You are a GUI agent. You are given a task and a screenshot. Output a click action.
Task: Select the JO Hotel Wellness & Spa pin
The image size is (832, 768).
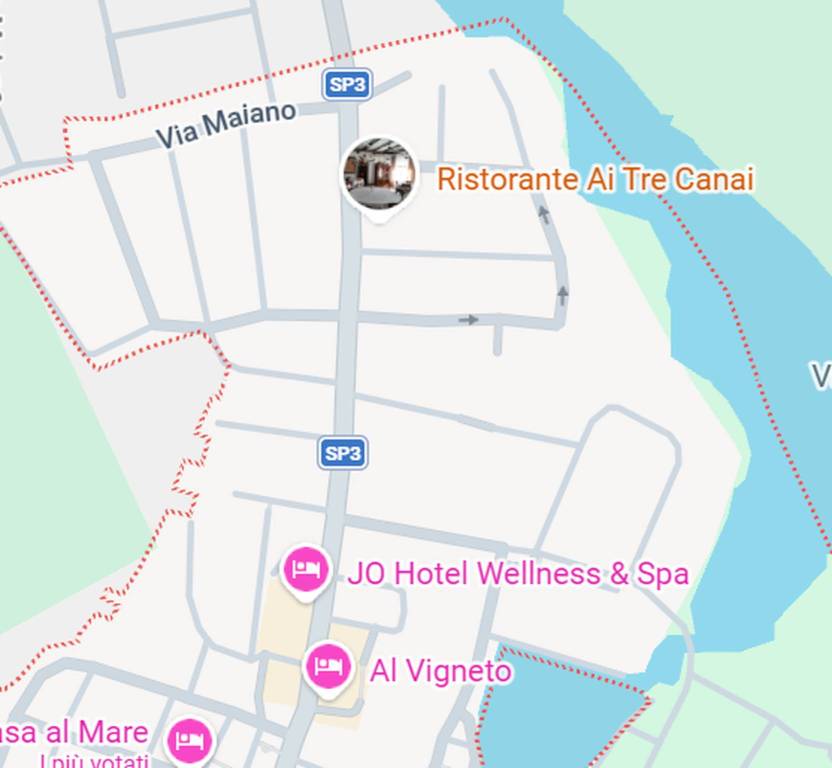(306, 571)
